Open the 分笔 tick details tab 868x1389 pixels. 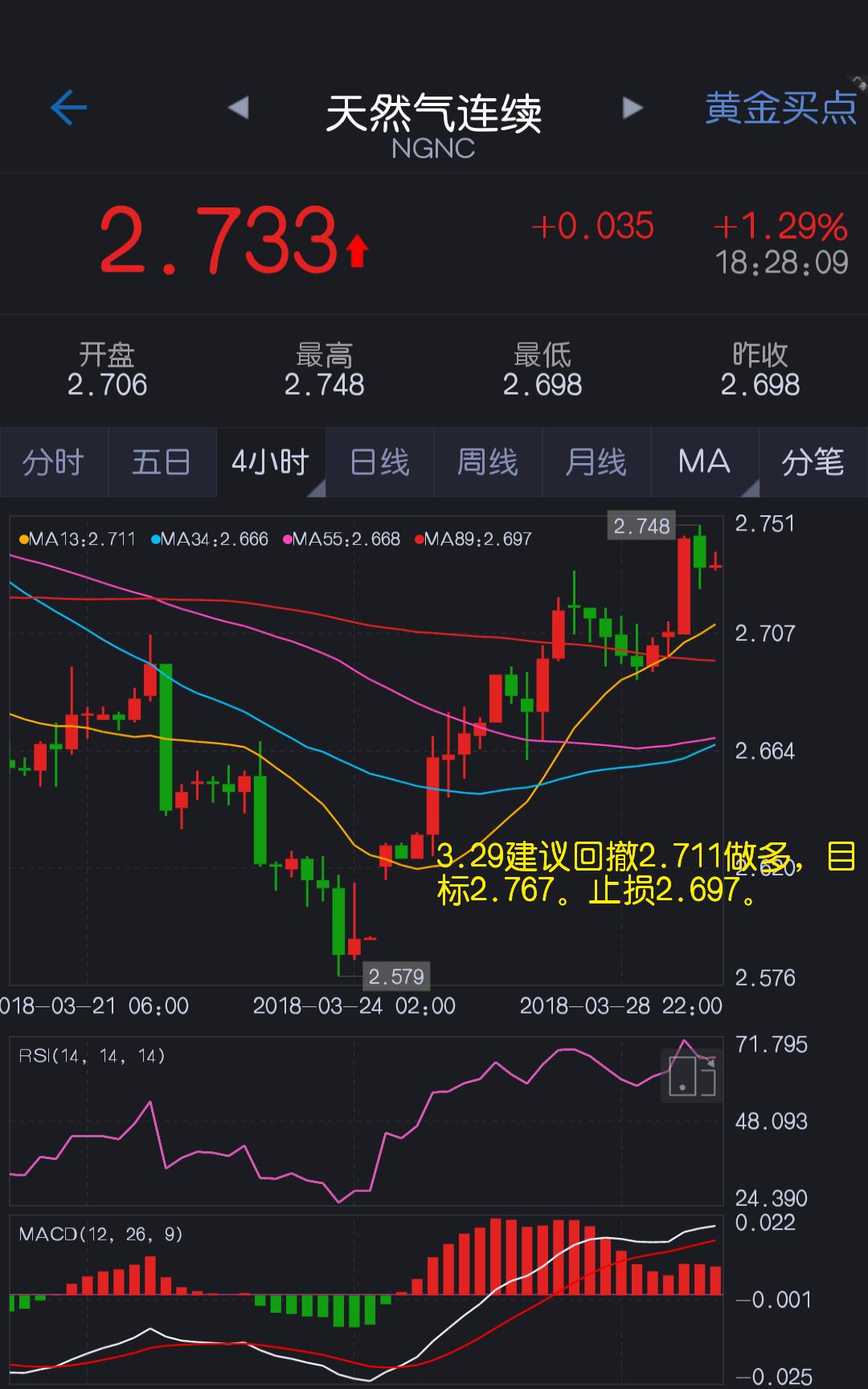[x=813, y=462]
